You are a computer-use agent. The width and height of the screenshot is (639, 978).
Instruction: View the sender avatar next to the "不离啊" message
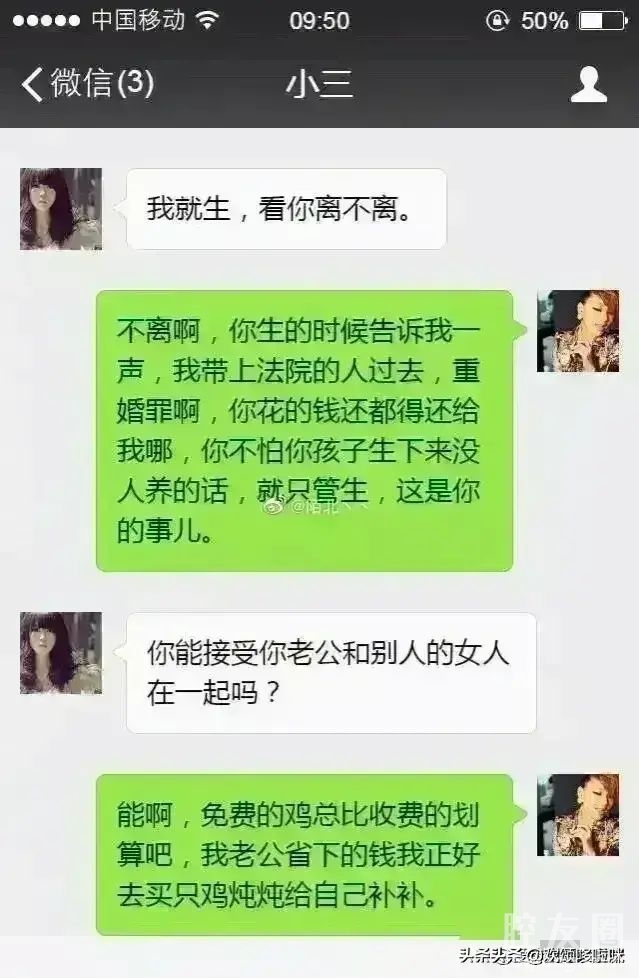coord(577,332)
